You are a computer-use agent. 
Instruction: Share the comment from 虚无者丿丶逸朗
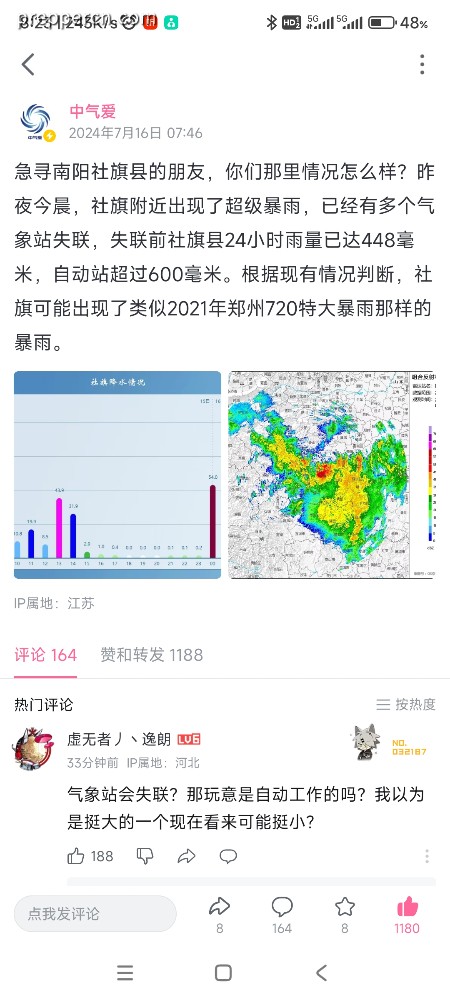pyautogui.click(x=186, y=856)
